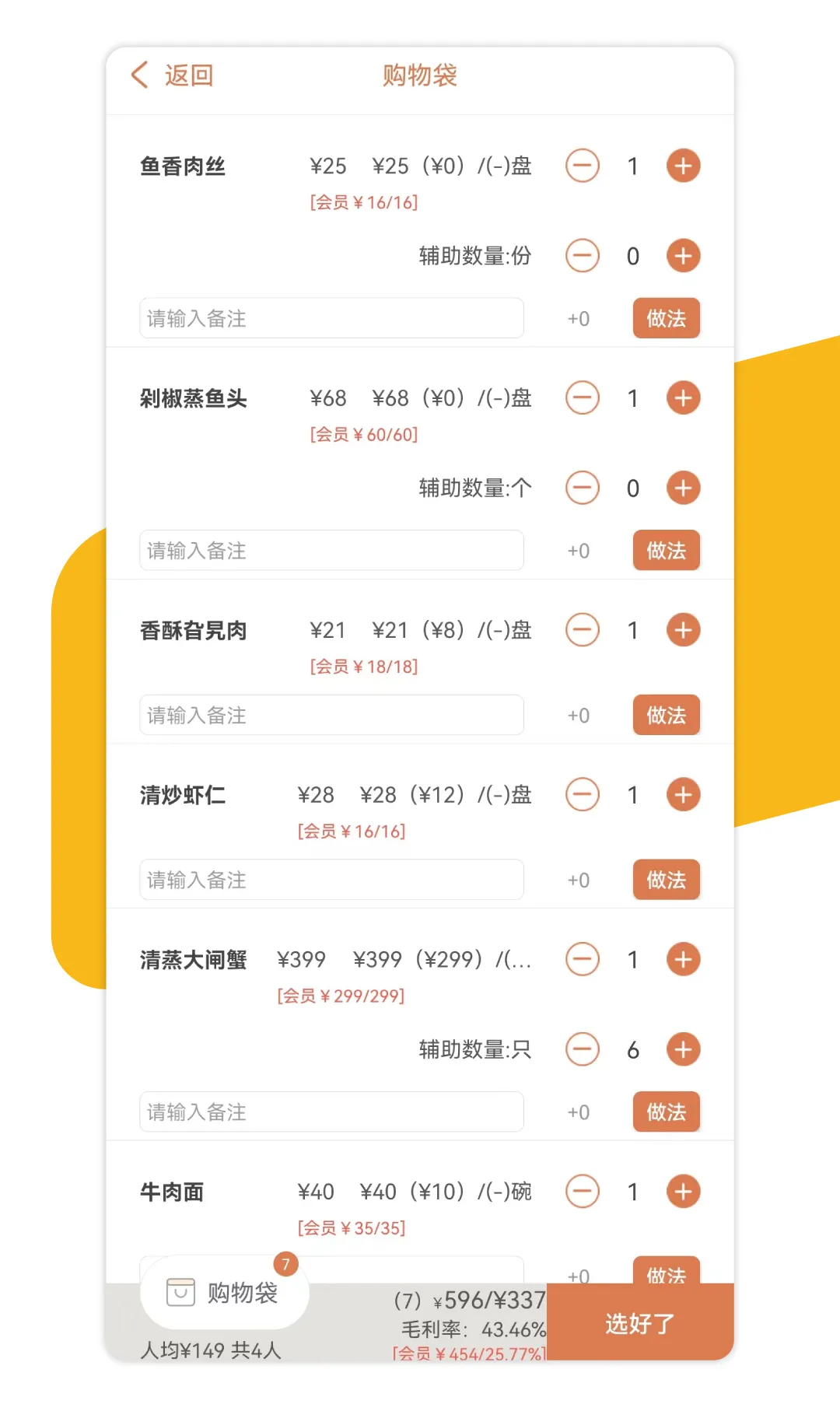Screen dimensions: 840x1411
Task: Go back using the 返回 arrow
Action: pos(171,75)
